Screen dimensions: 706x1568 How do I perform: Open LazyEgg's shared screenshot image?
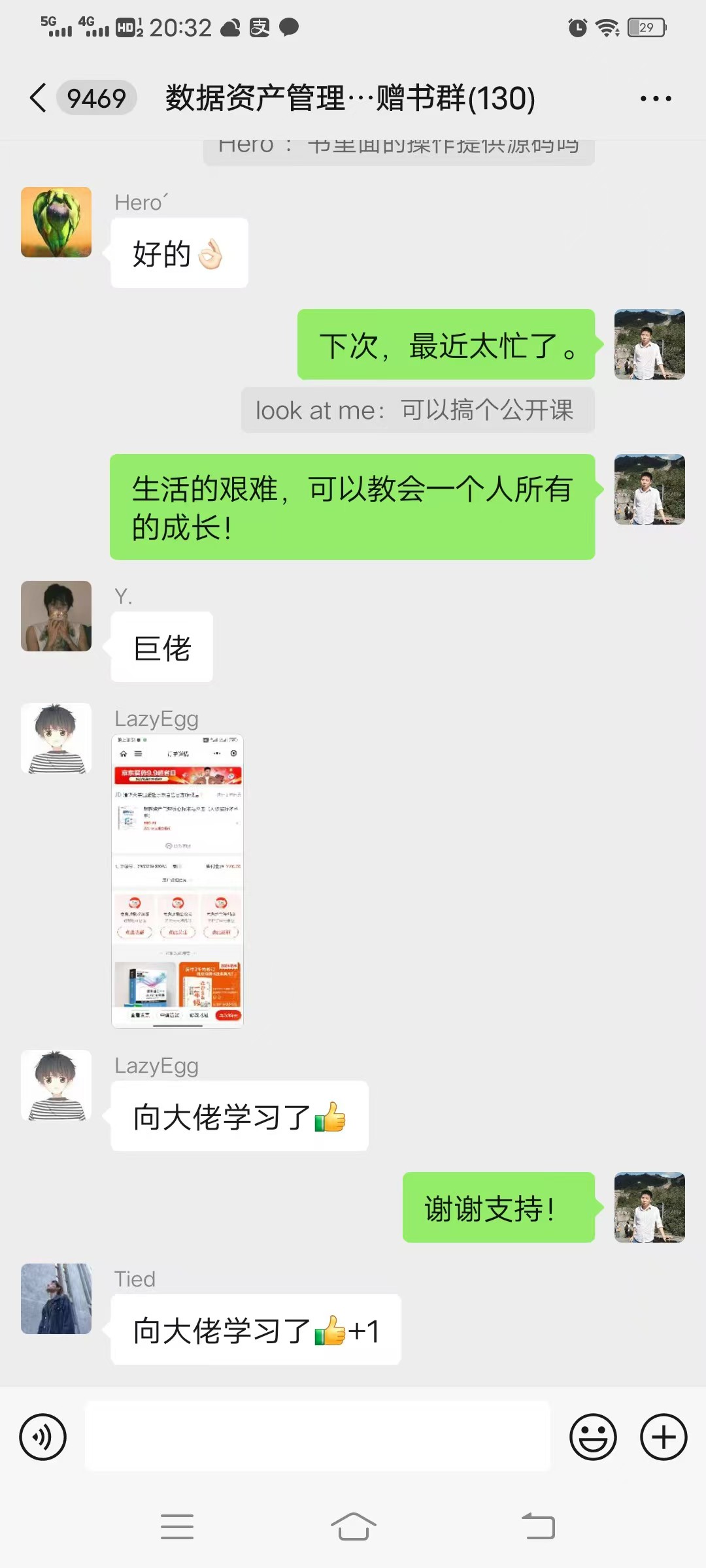click(177, 881)
